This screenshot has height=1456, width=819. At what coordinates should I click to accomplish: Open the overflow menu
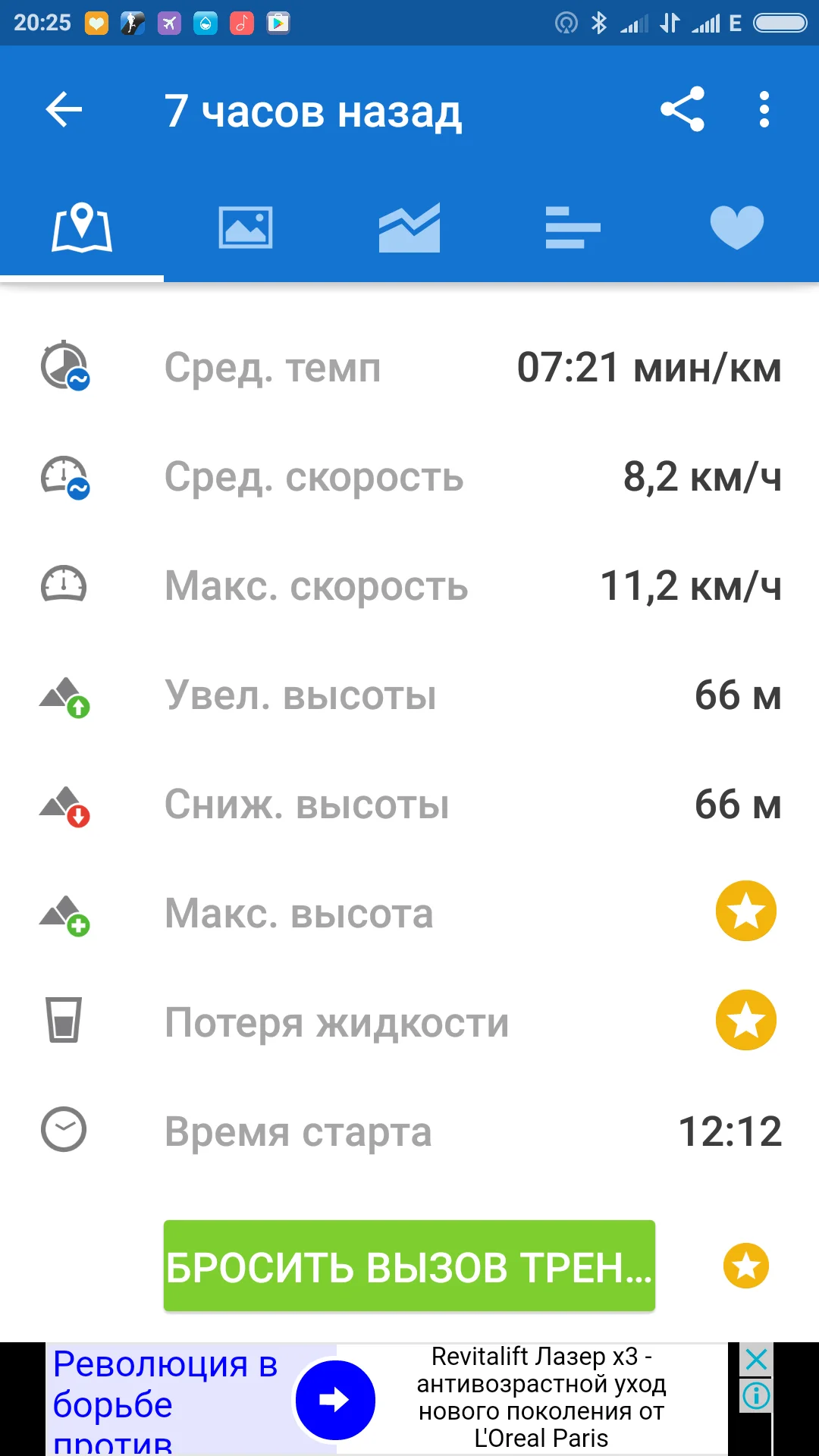click(x=764, y=110)
